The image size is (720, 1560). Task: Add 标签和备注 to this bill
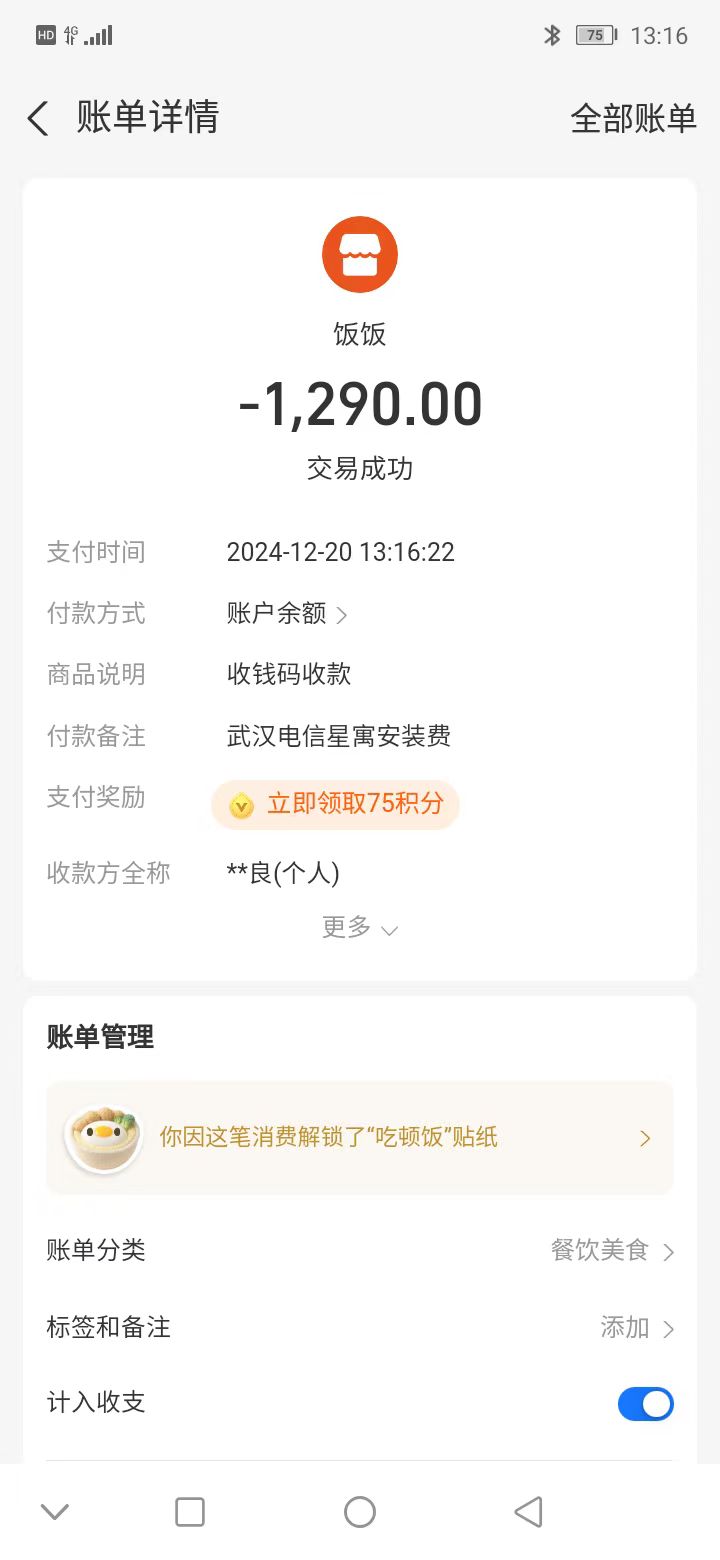636,1328
